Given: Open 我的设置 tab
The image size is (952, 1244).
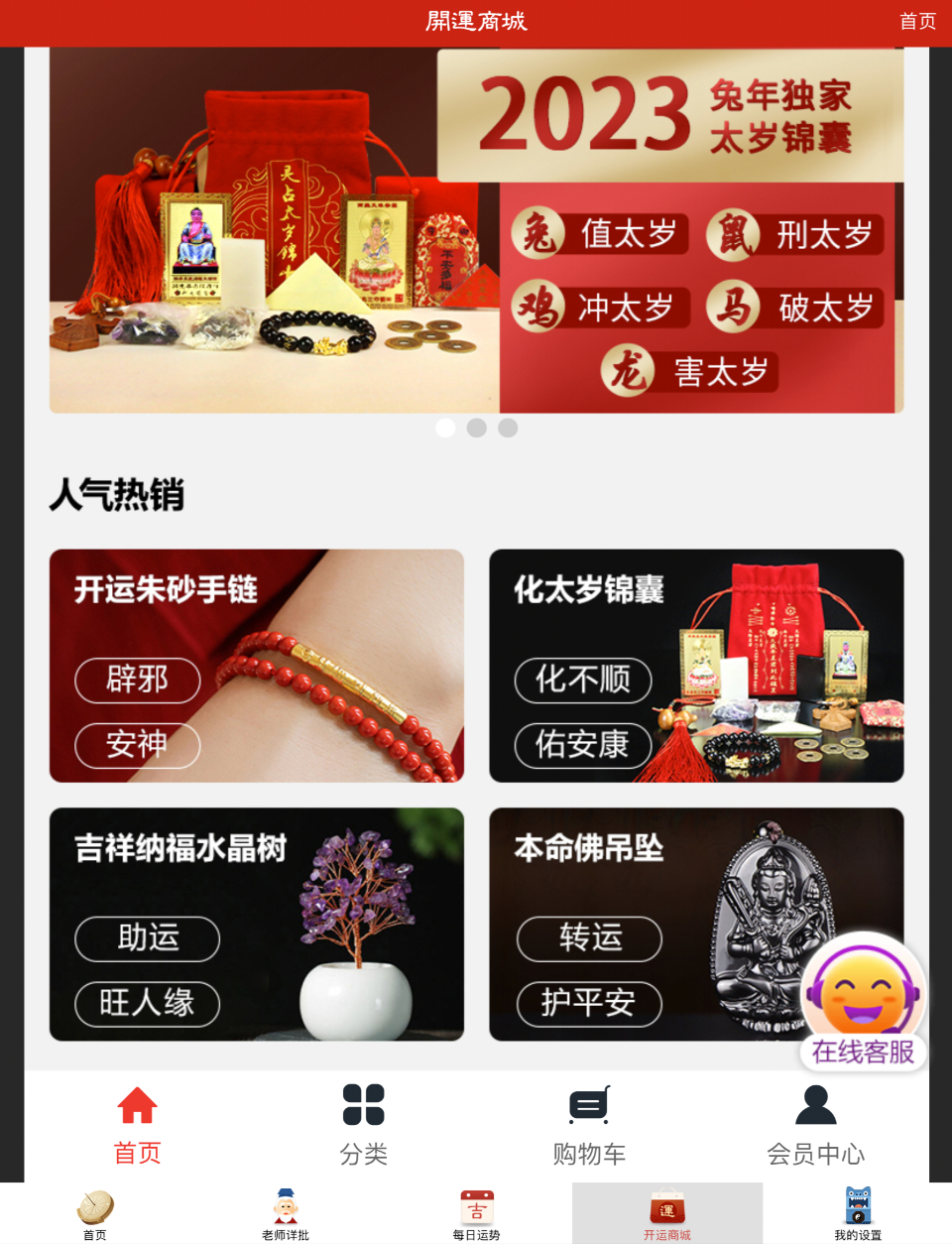Looking at the screenshot, I should pos(857,1214).
